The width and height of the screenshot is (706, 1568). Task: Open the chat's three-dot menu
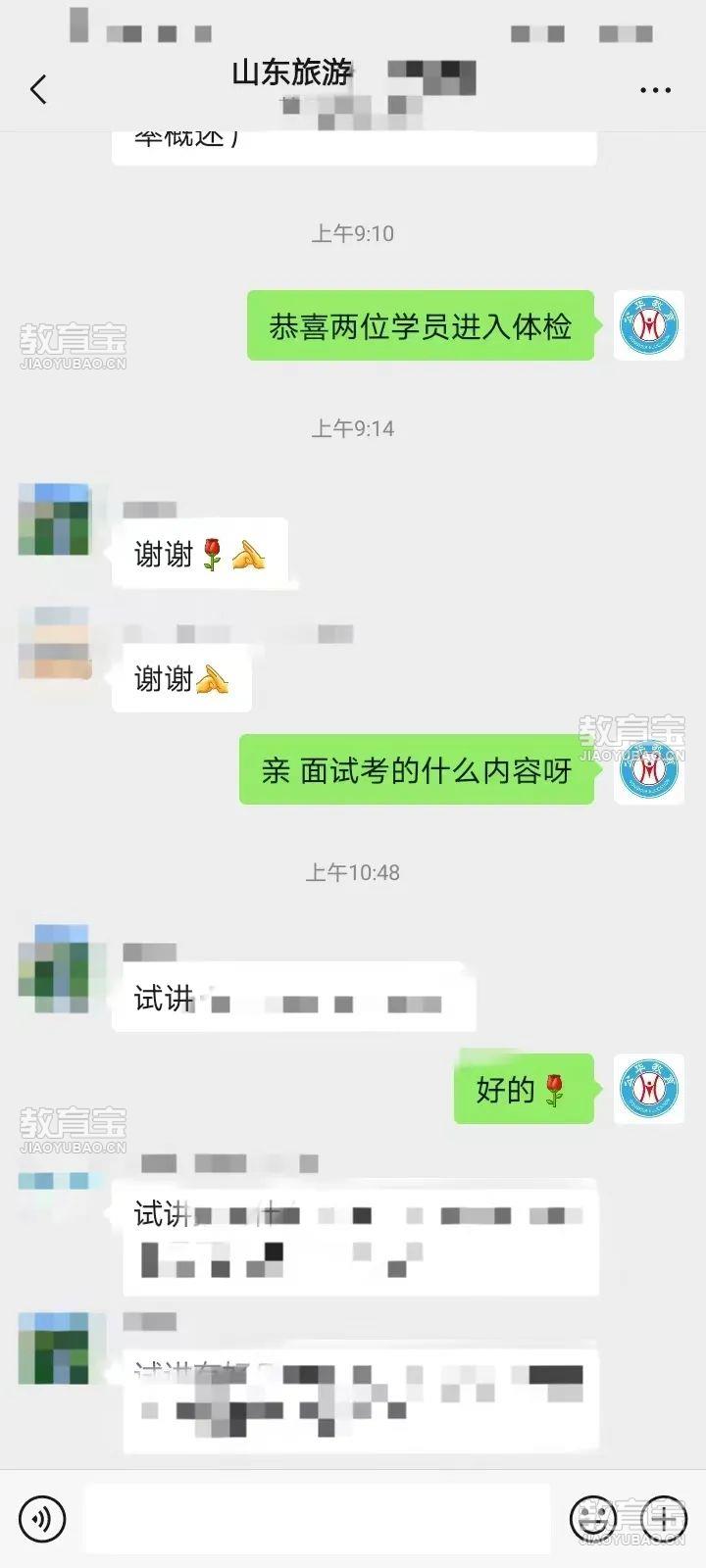click(655, 90)
